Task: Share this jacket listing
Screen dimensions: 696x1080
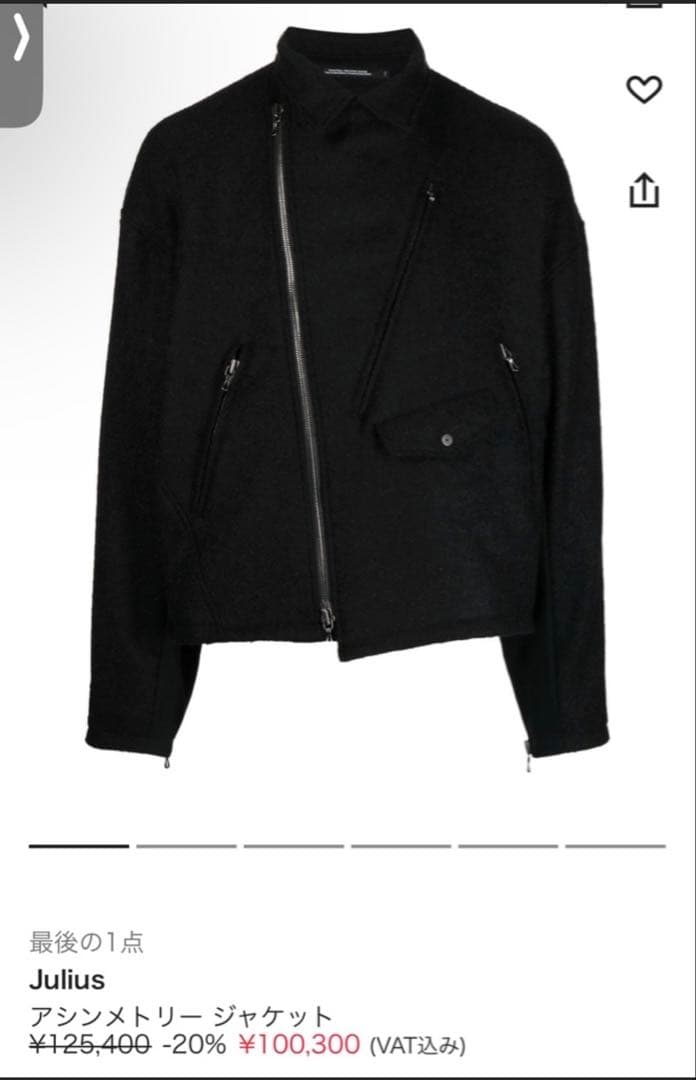Action: pyautogui.click(x=644, y=190)
